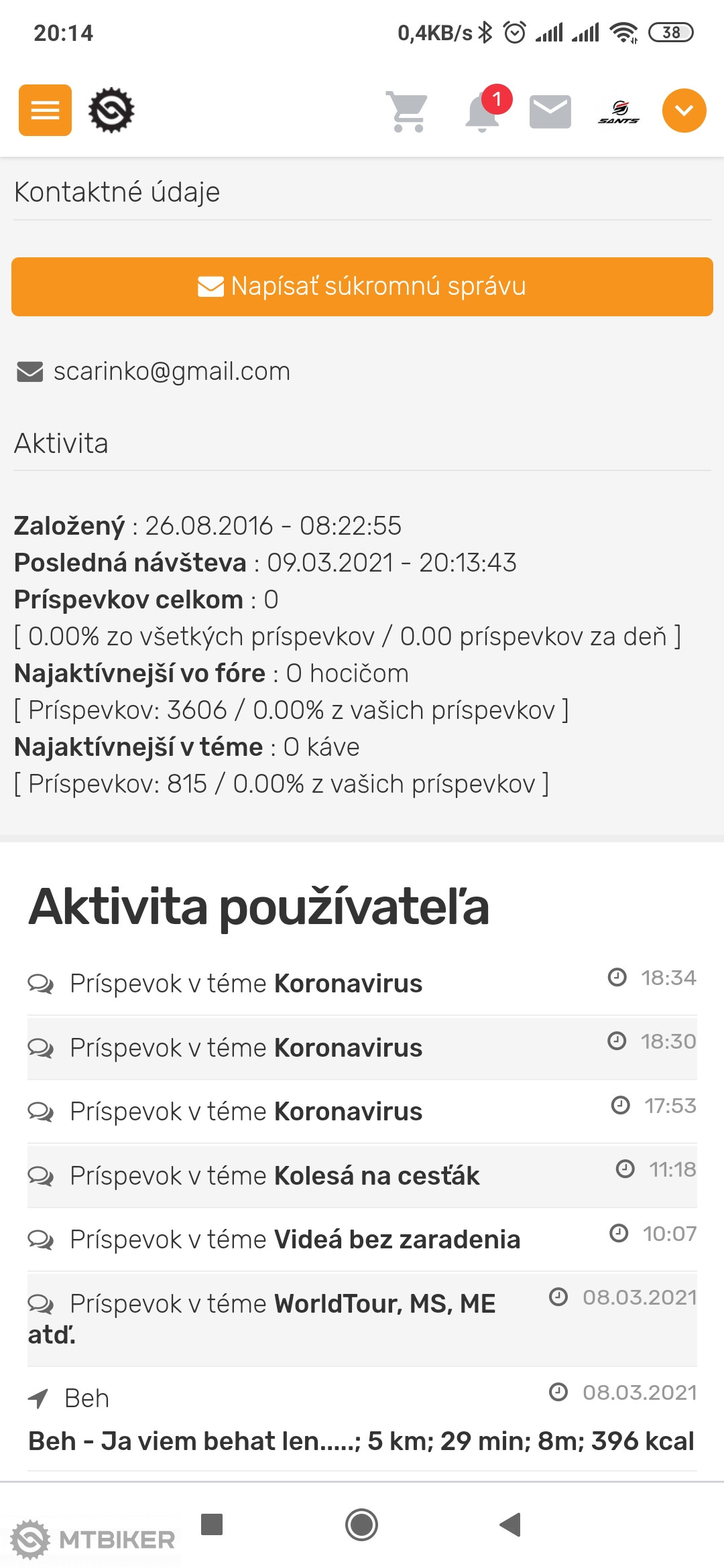Open the private messages envelope
The image size is (724, 1568).
[x=550, y=111]
